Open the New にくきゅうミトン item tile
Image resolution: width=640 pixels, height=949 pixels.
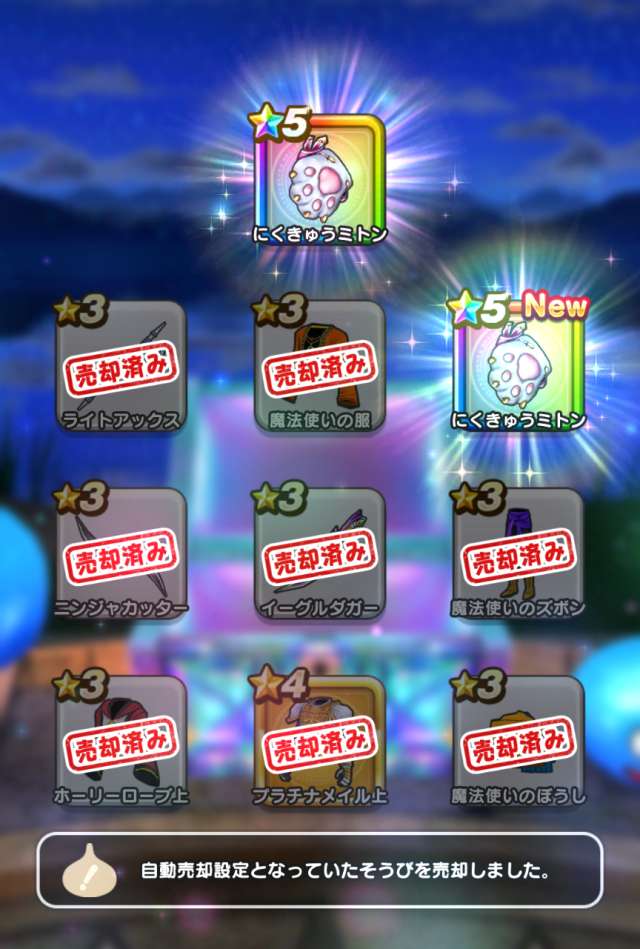(518, 366)
